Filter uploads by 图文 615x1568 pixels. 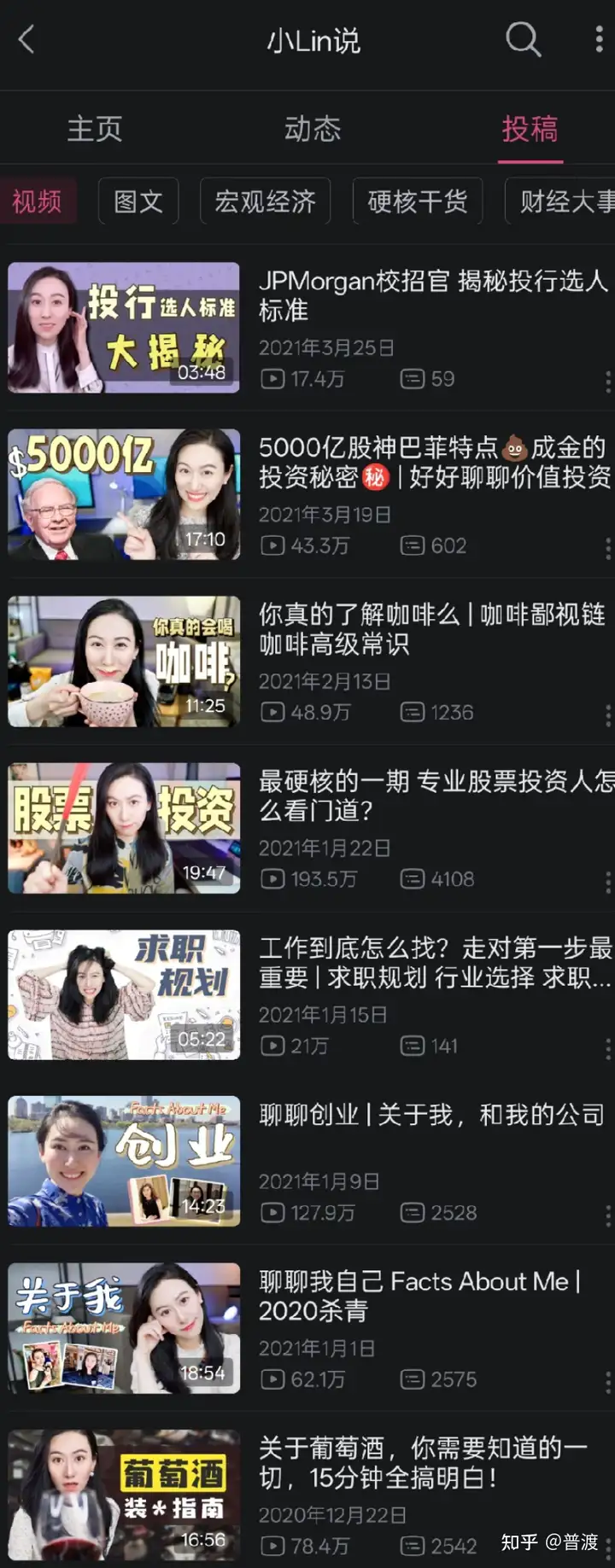pyautogui.click(x=138, y=201)
